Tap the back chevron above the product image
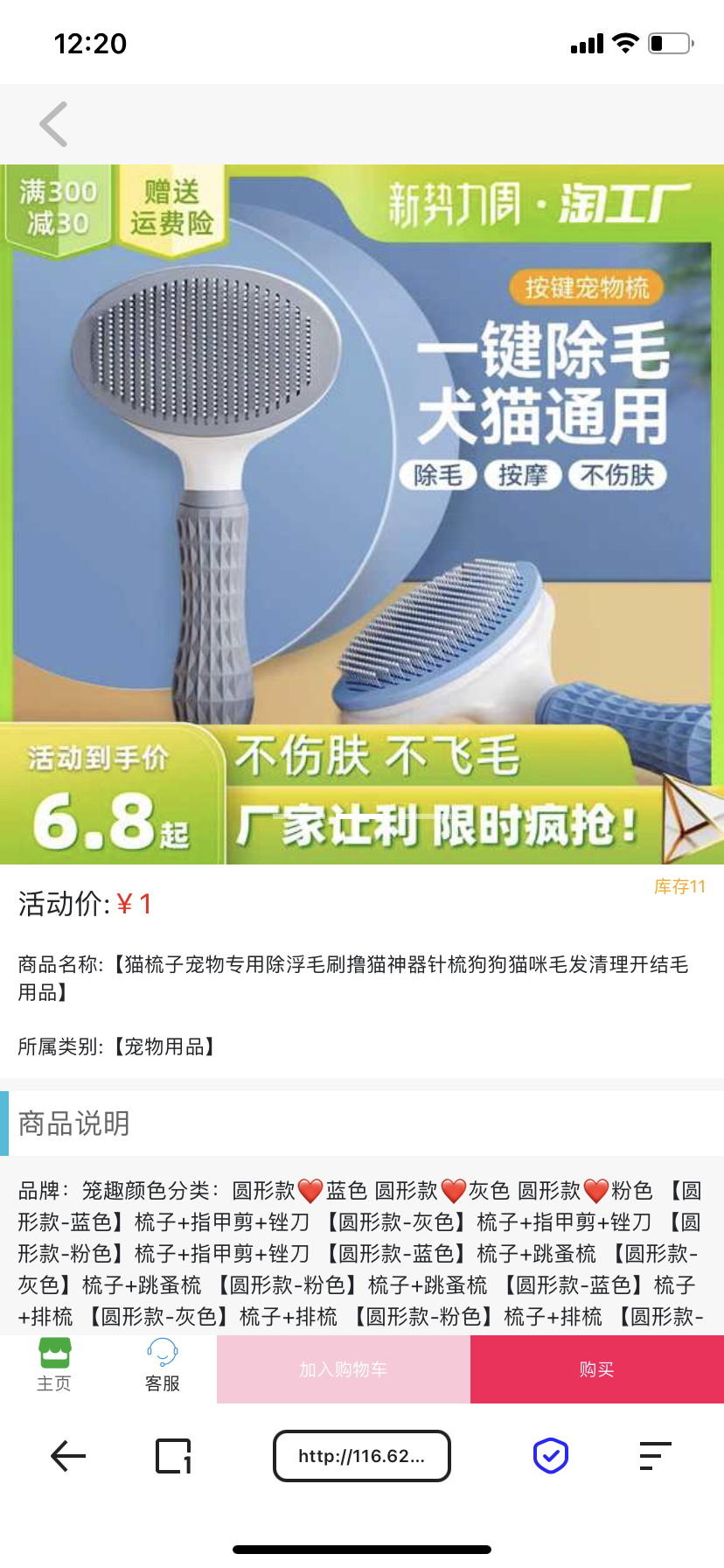 coord(53,124)
